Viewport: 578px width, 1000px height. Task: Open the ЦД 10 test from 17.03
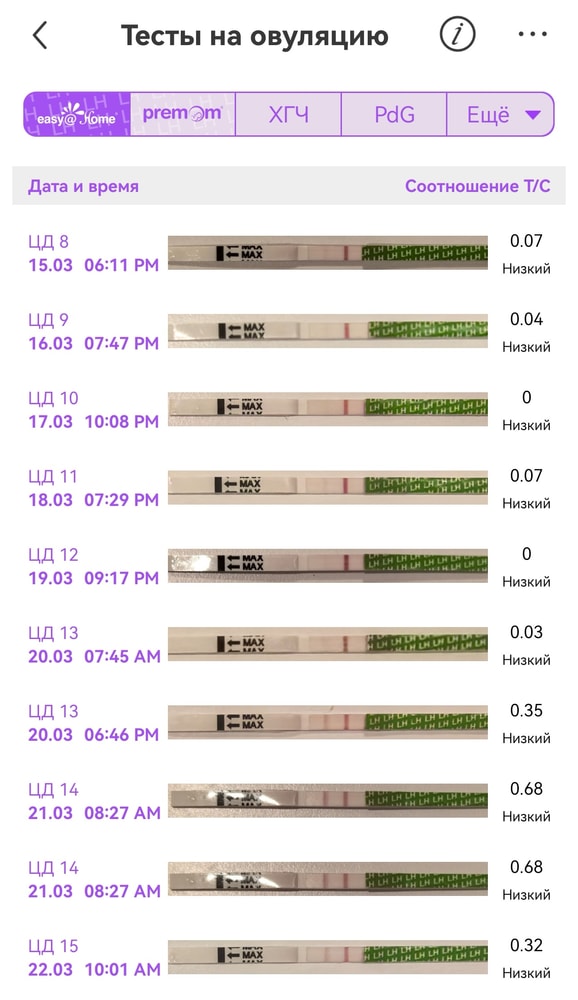pos(289,410)
